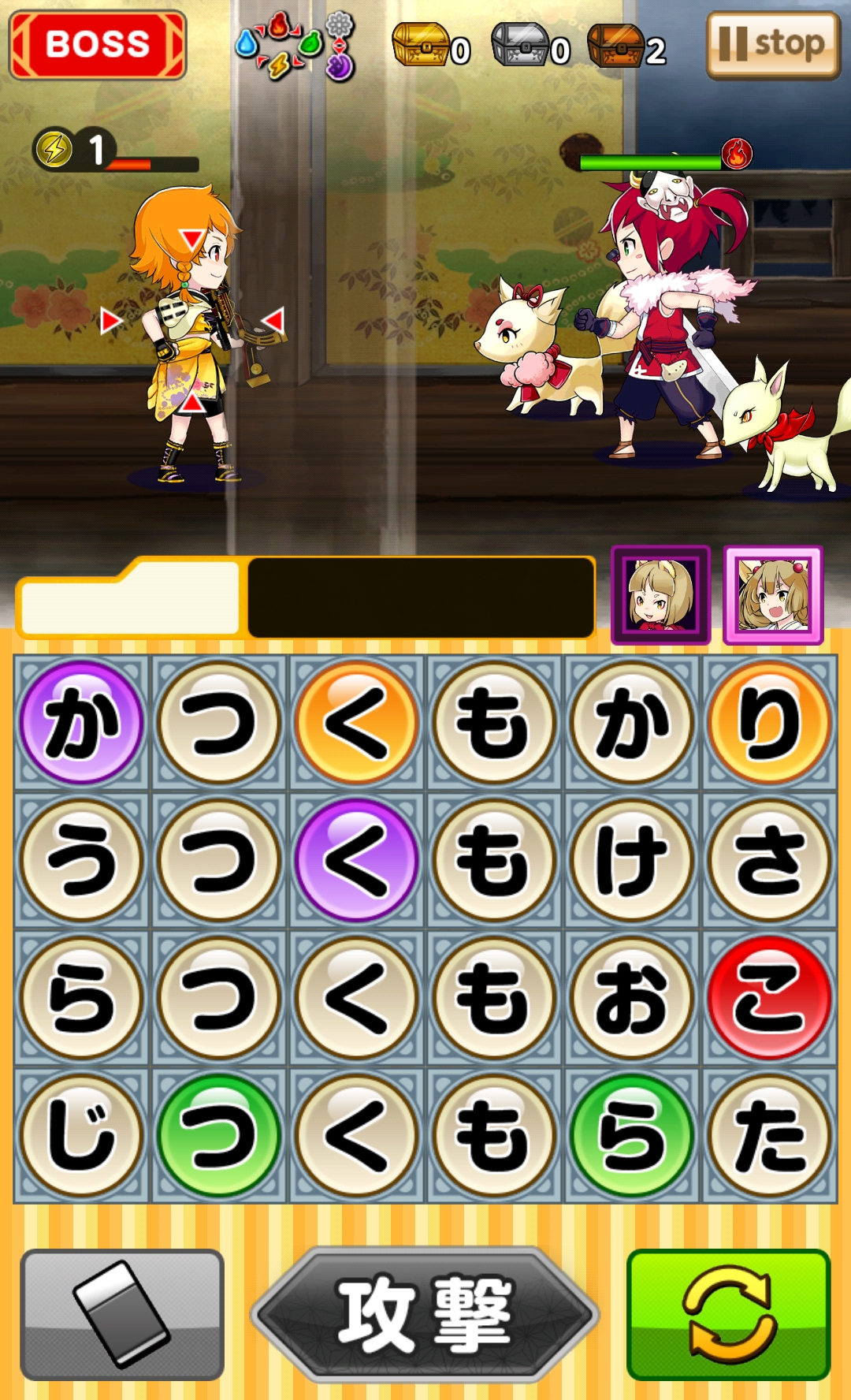Erase the selected letters with the eraser button
Image resolution: width=851 pixels, height=1400 pixels.
click(122, 1314)
